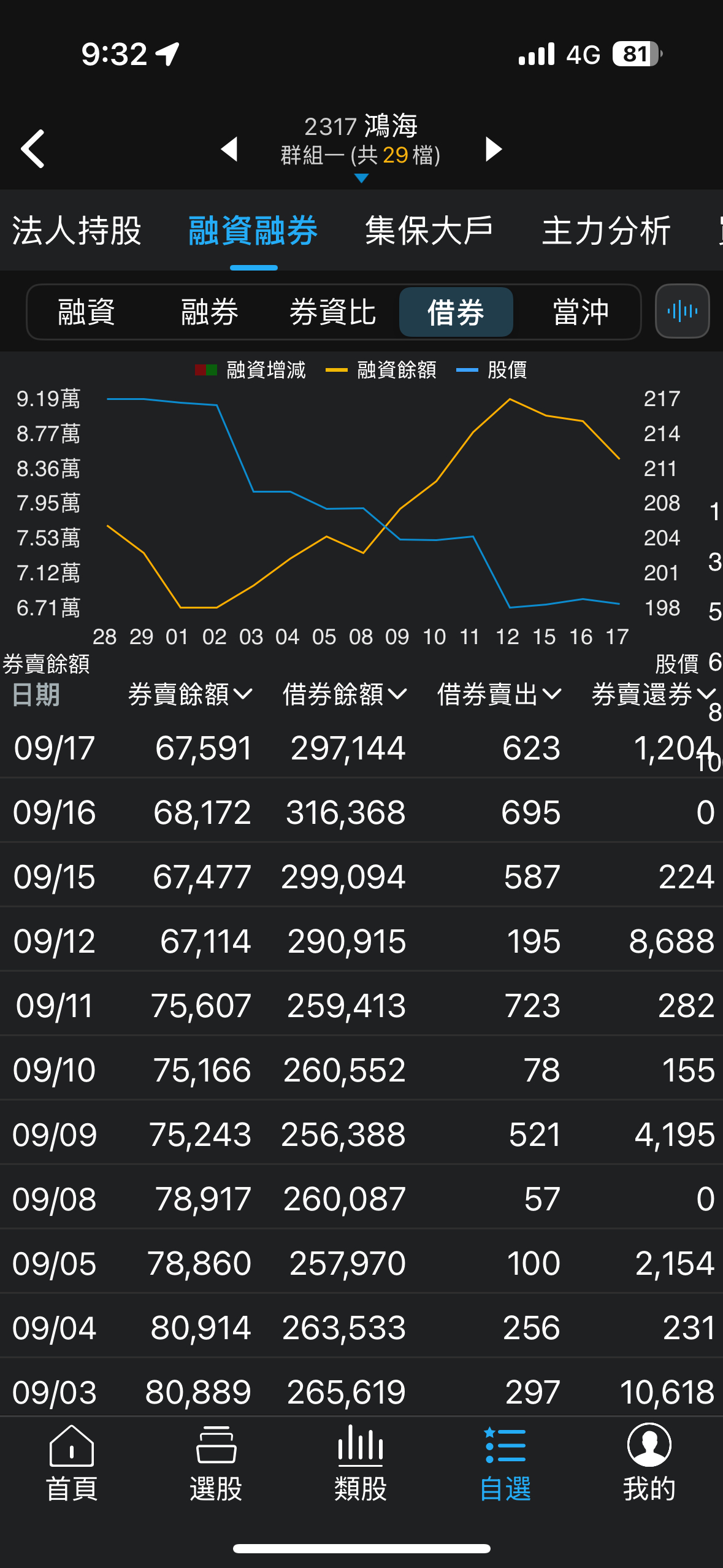Select the 融資 segment
723x1568 pixels.
click(86, 312)
